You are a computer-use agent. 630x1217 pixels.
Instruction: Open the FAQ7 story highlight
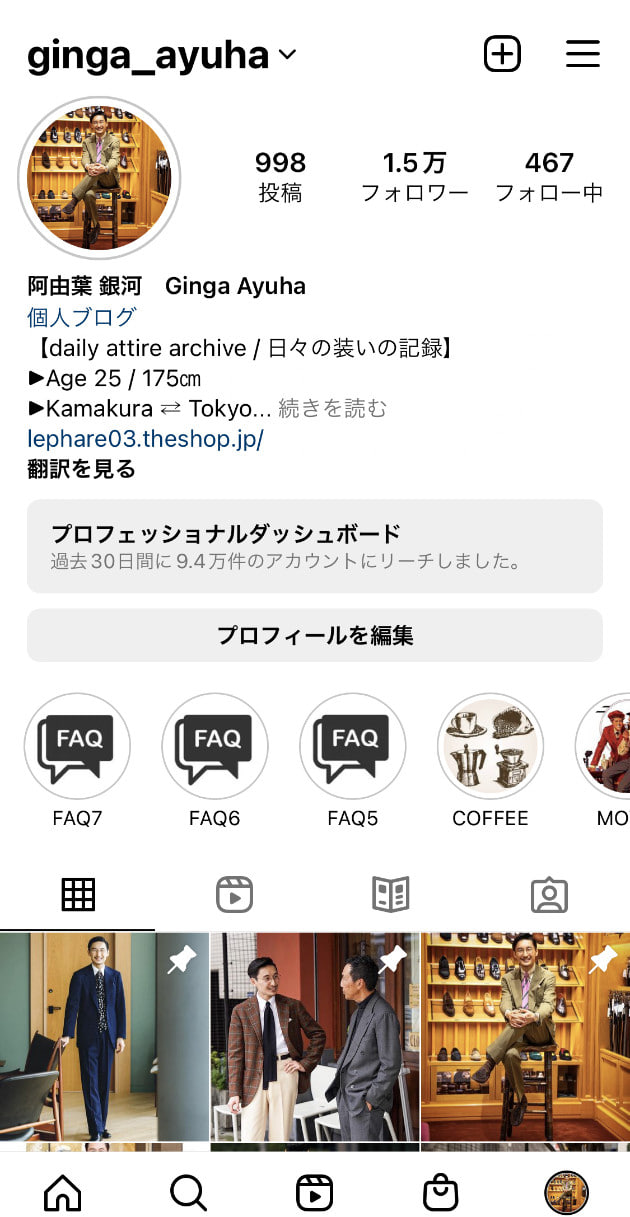click(x=77, y=747)
